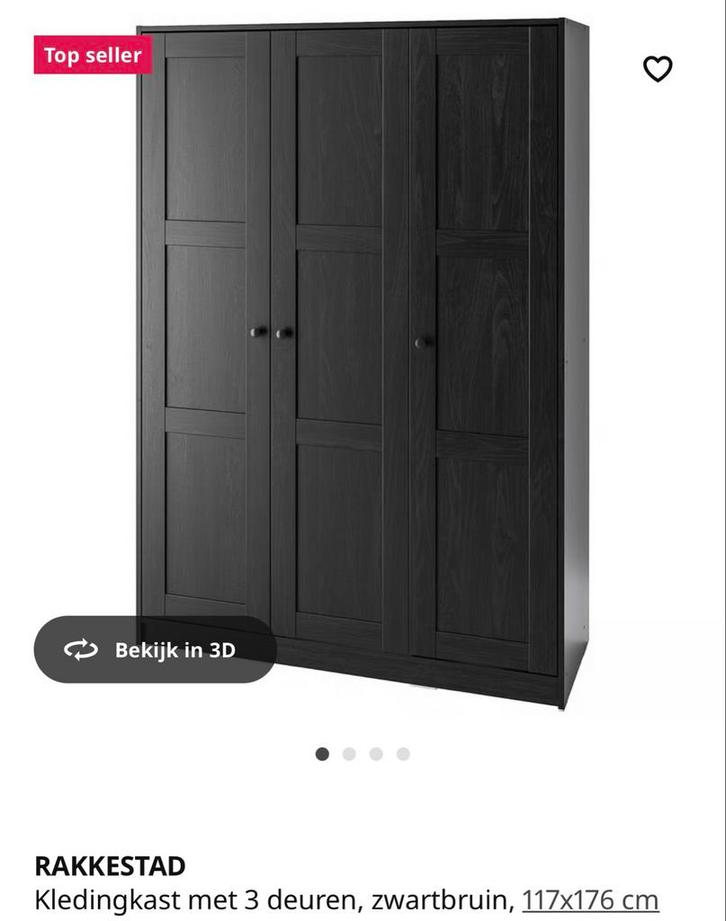Tap the heart to unfavorite the wardrobe
Image resolution: width=726 pixels, height=921 pixels.
pos(658,68)
